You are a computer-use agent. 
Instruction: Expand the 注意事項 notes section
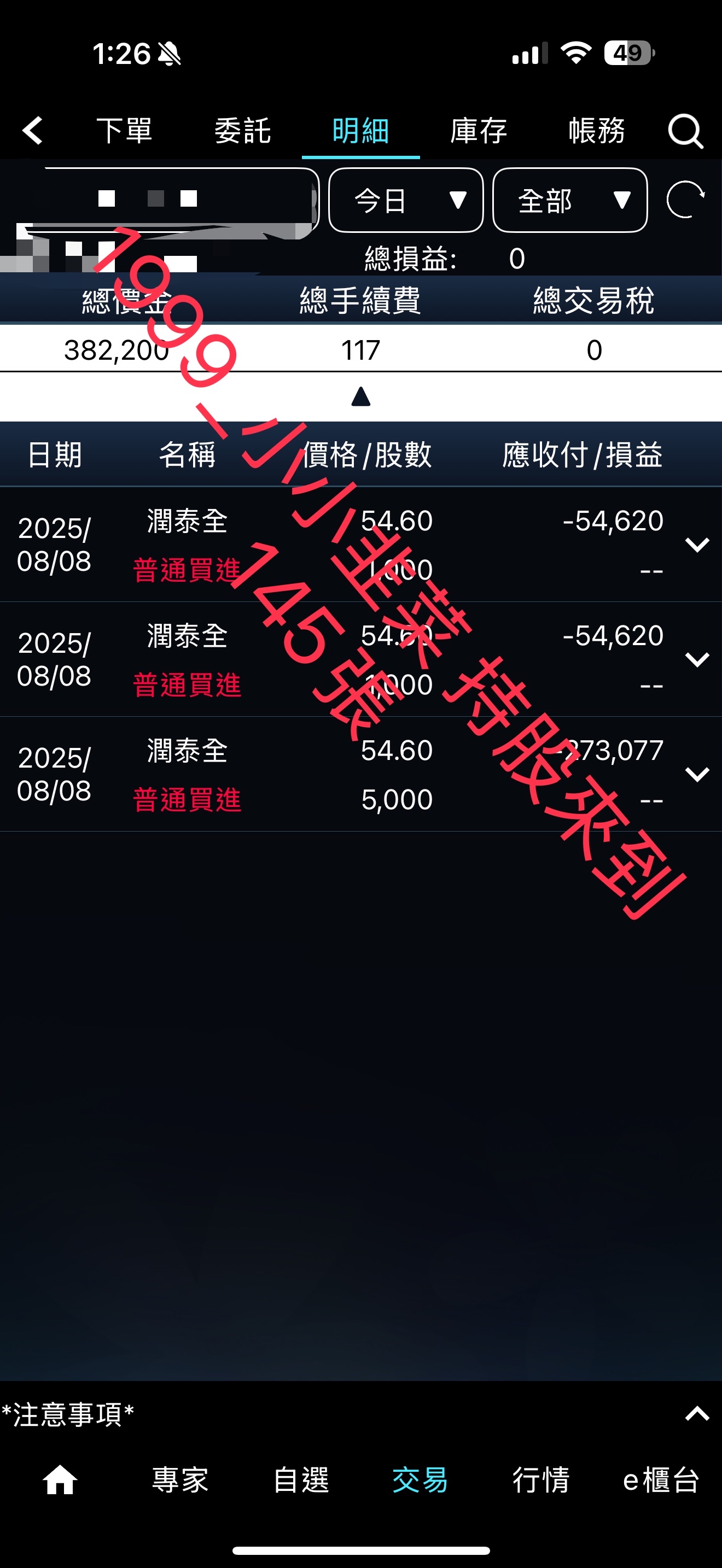point(696,1413)
